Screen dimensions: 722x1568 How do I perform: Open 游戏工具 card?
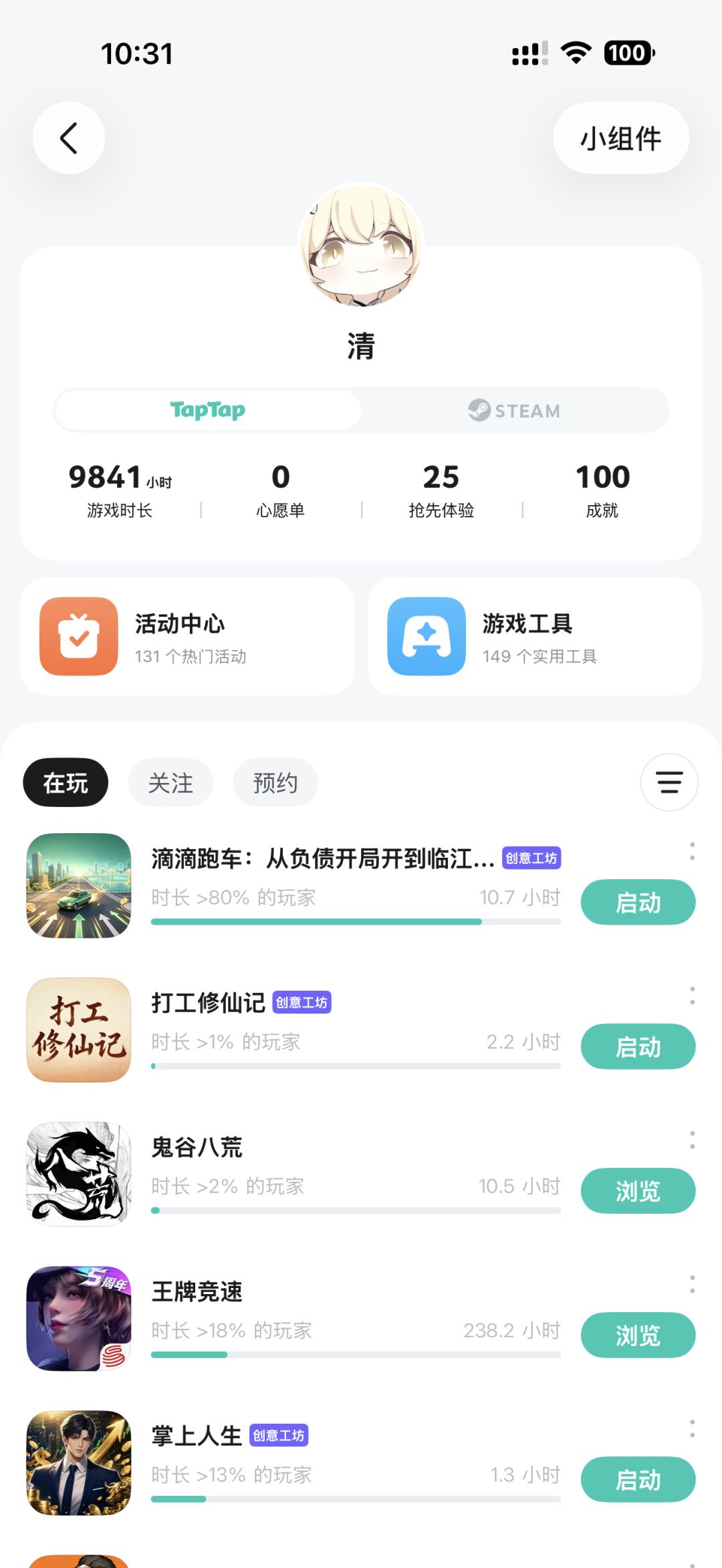point(535,637)
